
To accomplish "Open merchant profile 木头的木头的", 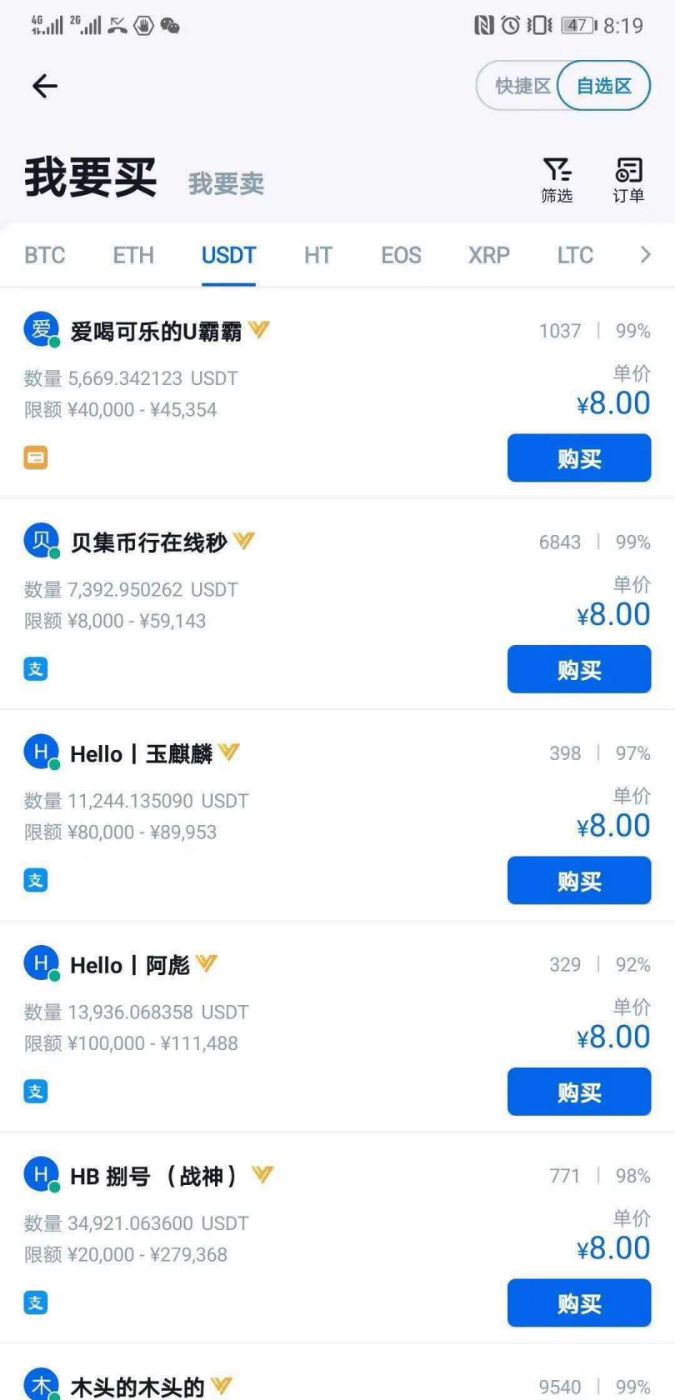I will pyautogui.click(x=137, y=1386).
